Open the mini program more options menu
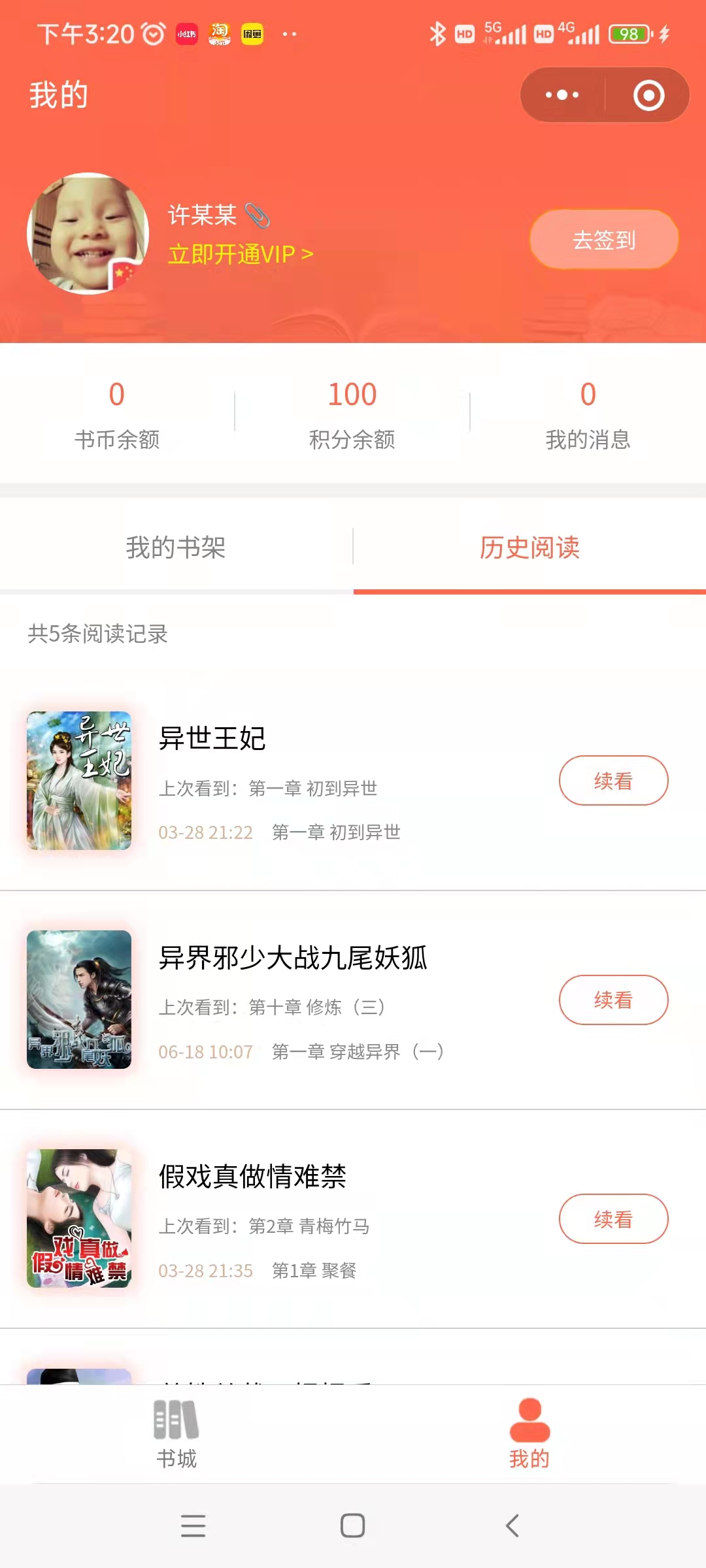 (562, 95)
